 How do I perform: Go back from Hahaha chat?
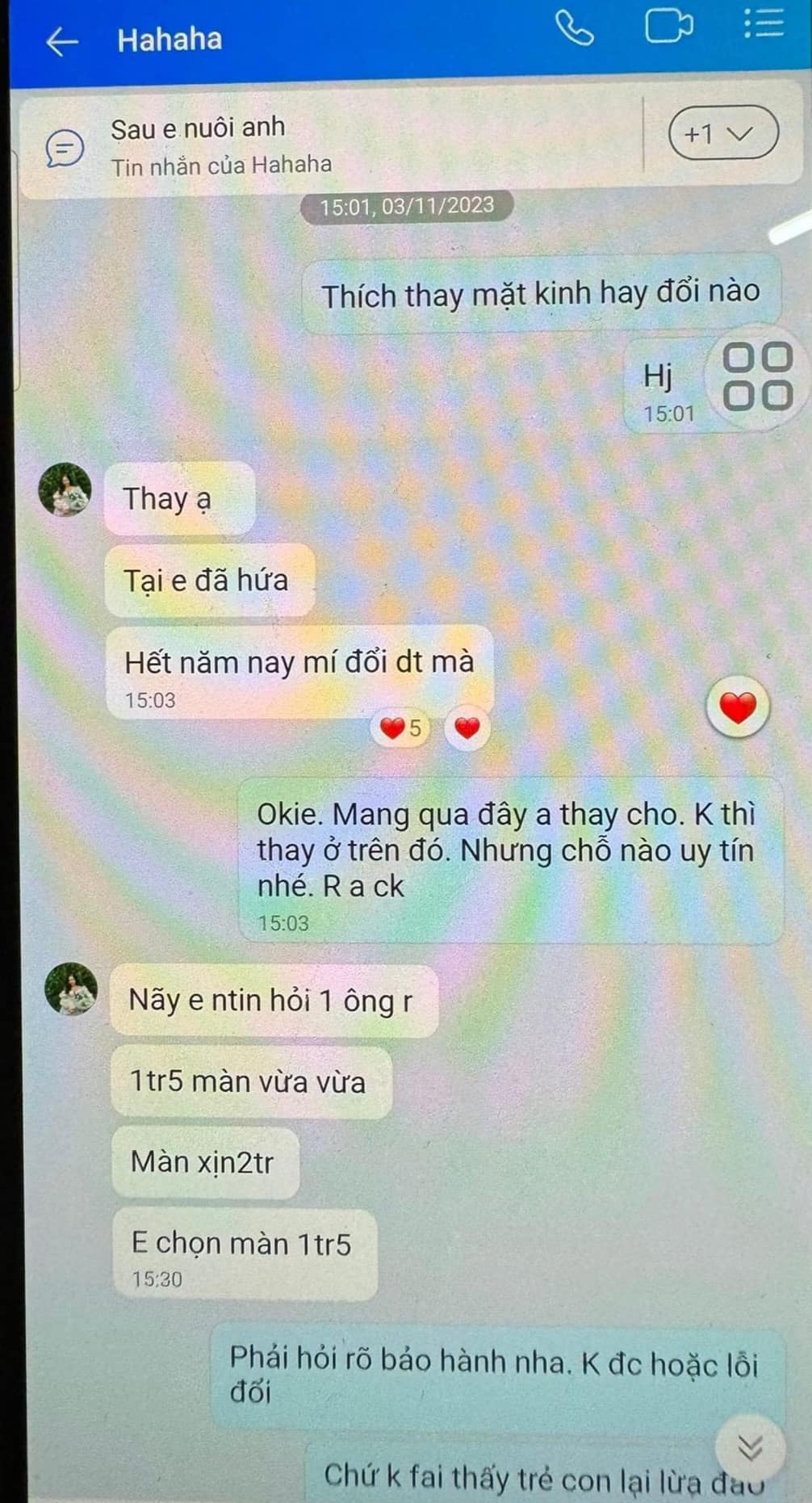[x=61, y=41]
